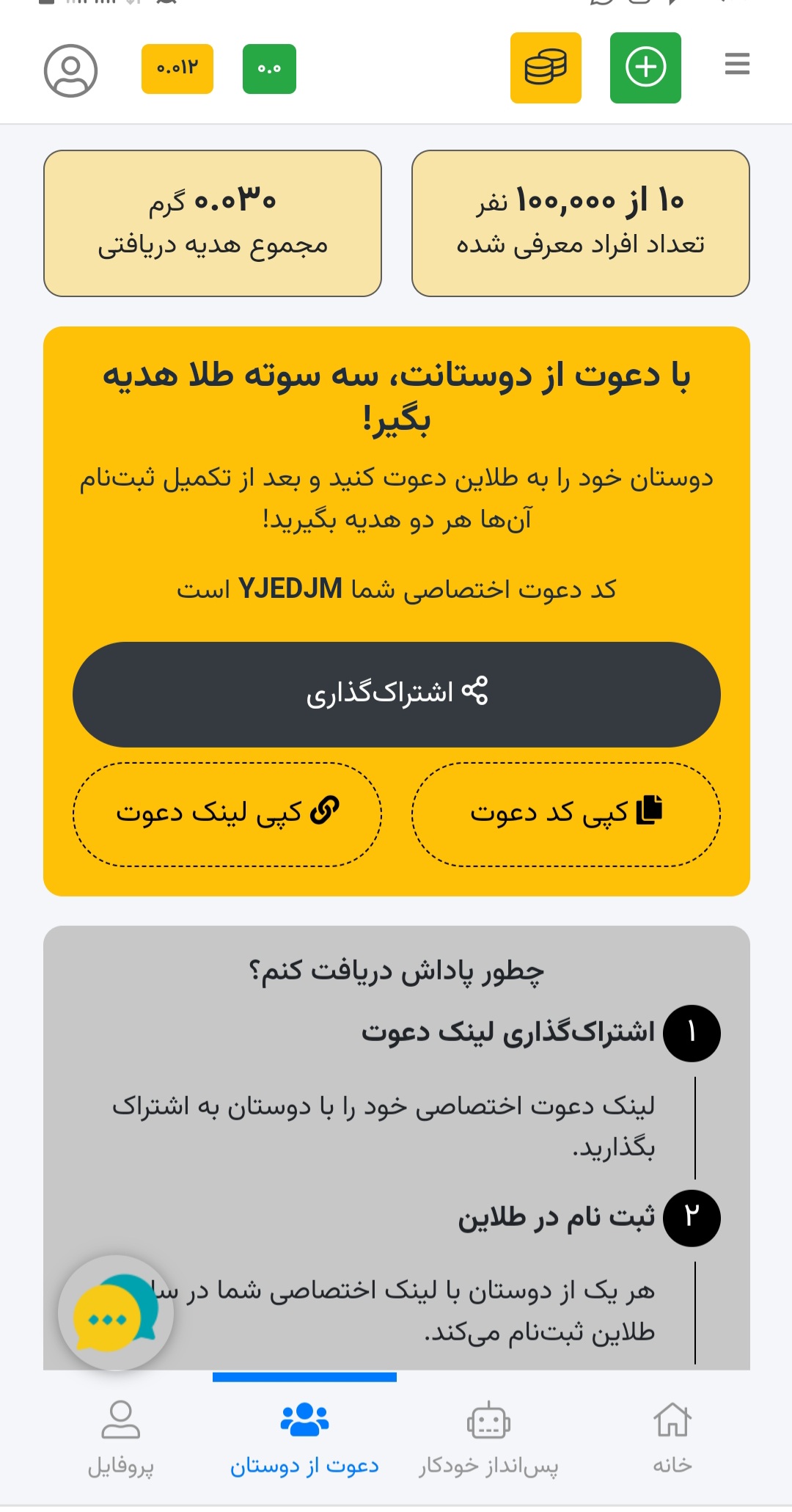Share invite via اشتراک‌گذاری button

396,694
